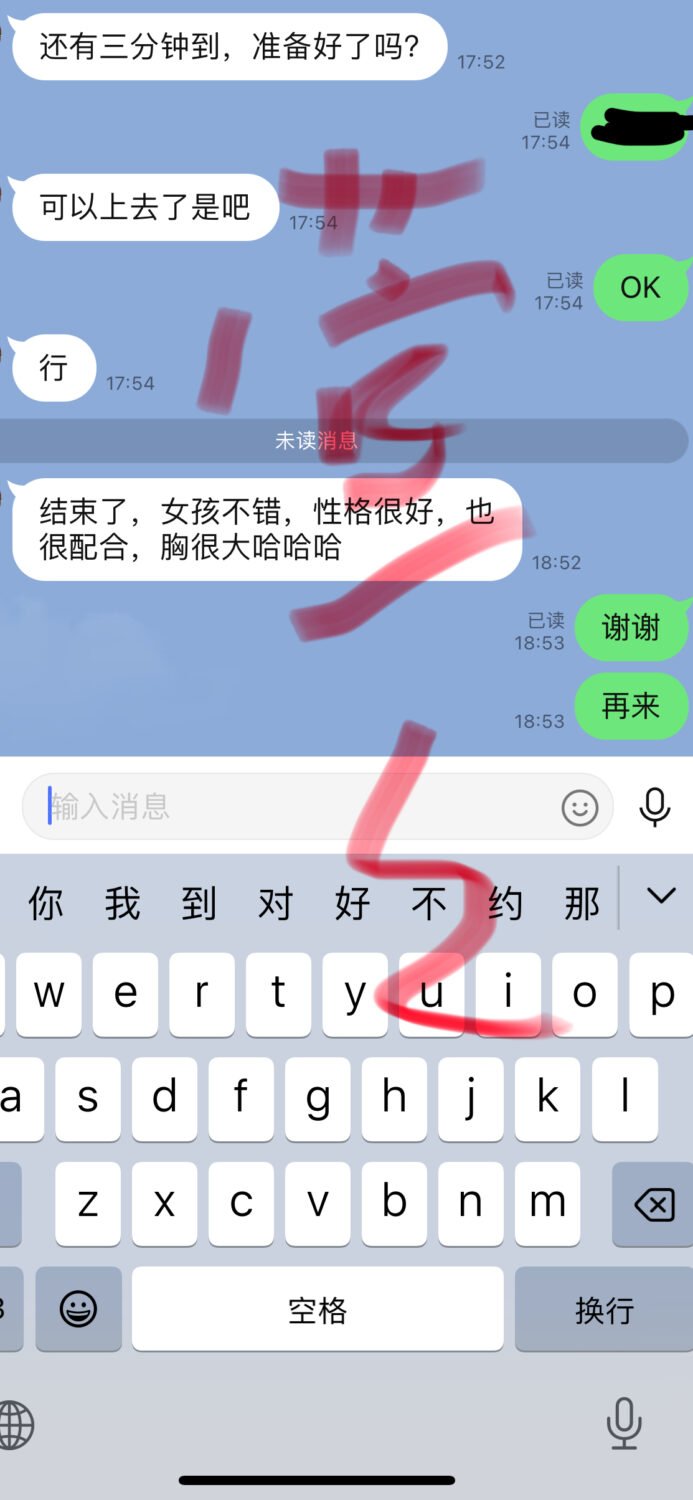Select the suggested word 那
This screenshot has height=1500, width=693.
(582, 903)
